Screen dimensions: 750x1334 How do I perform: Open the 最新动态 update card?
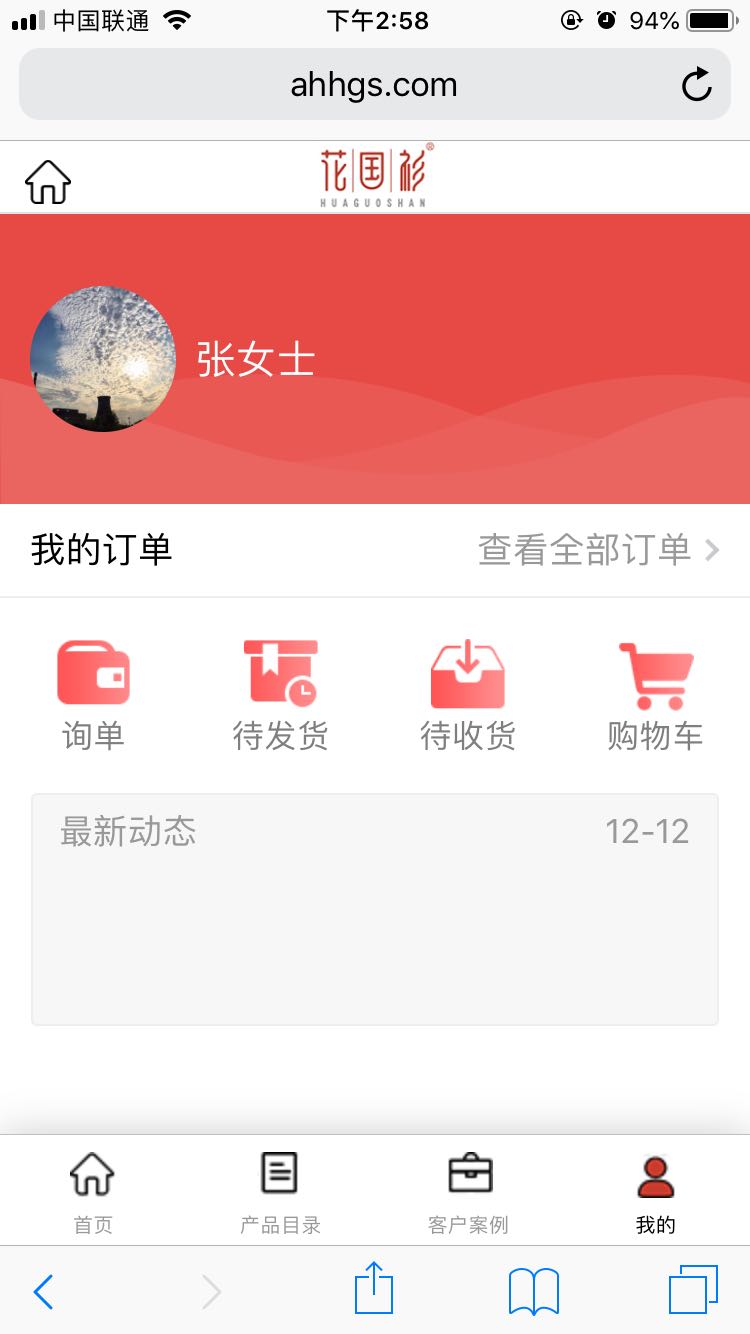point(375,909)
